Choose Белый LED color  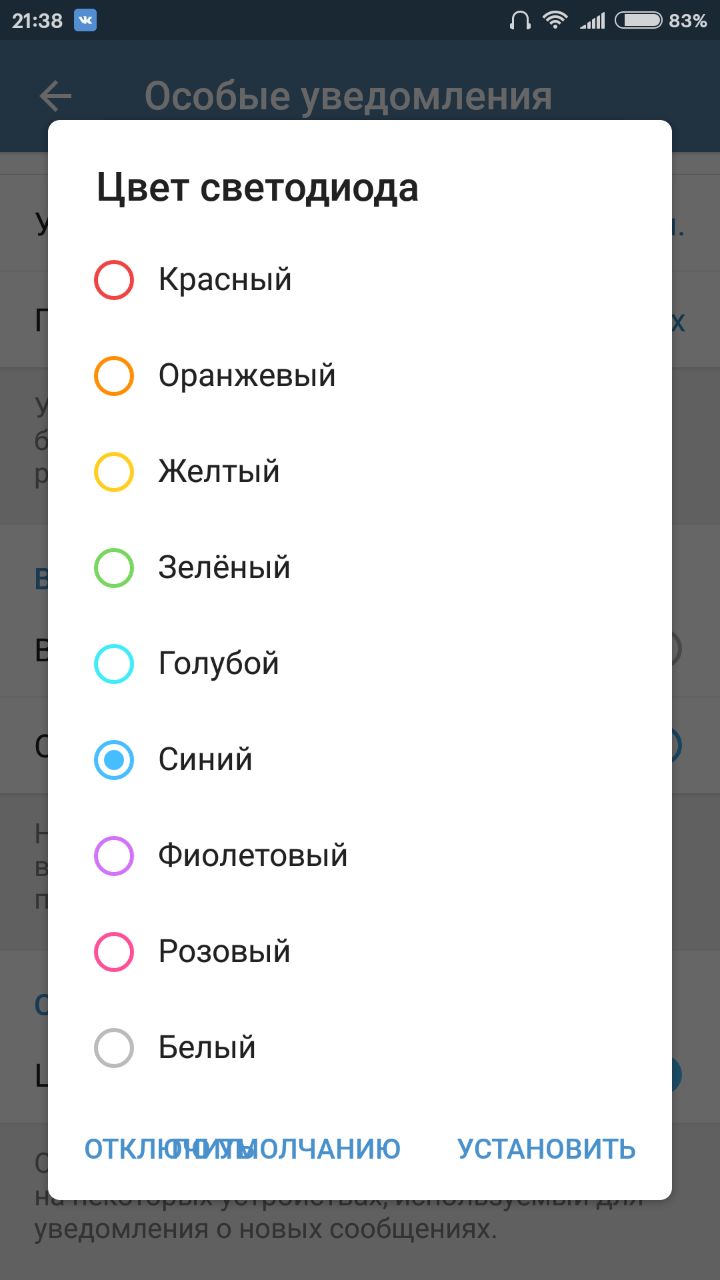click(114, 1047)
